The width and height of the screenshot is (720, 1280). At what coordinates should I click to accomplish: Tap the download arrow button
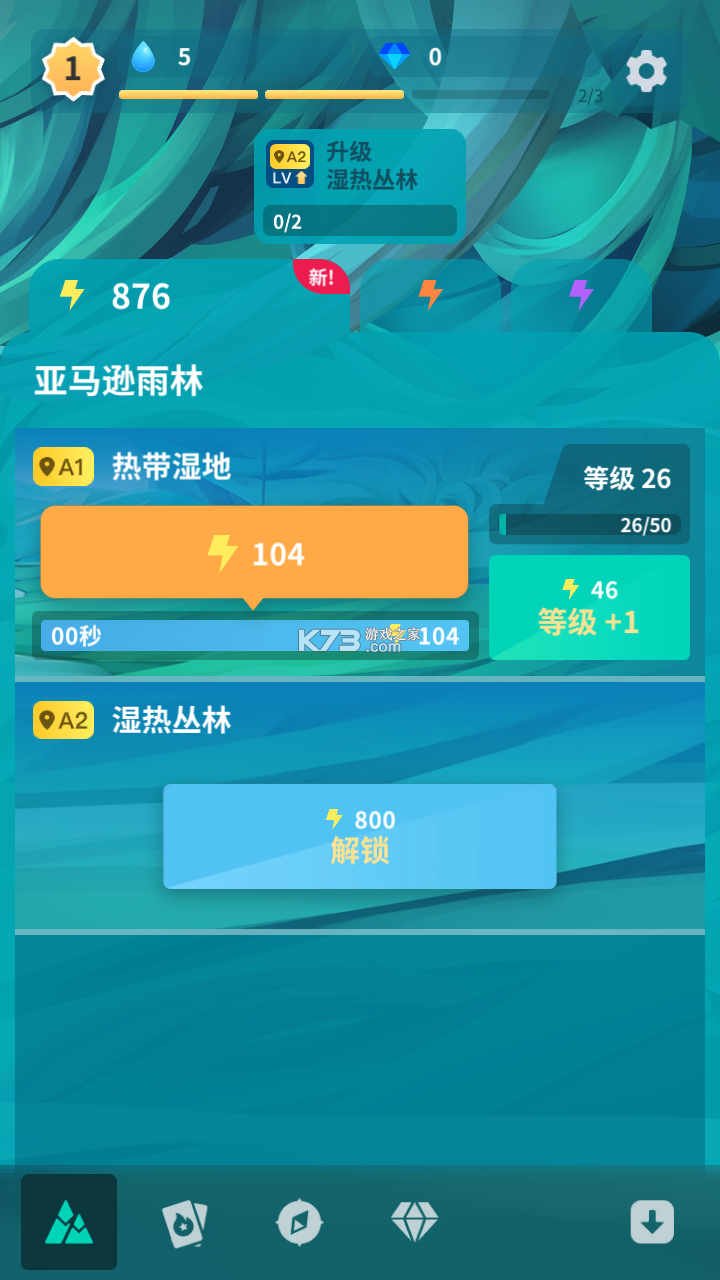(652, 1222)
